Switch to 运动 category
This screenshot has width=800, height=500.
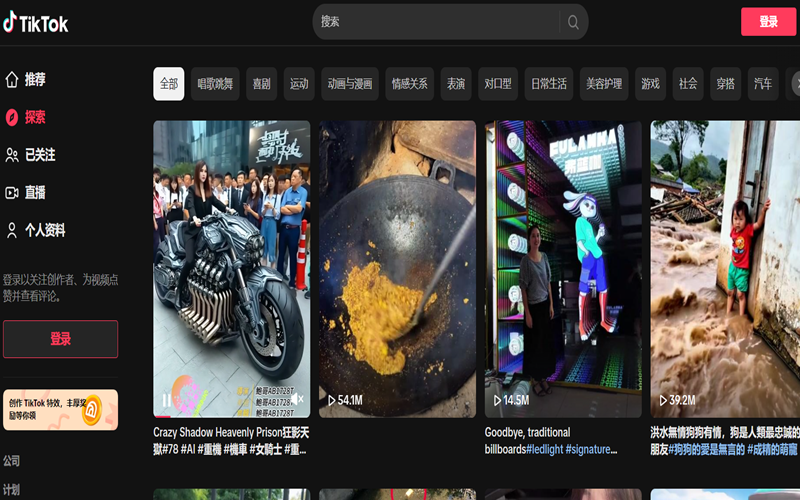coord(299,84)
